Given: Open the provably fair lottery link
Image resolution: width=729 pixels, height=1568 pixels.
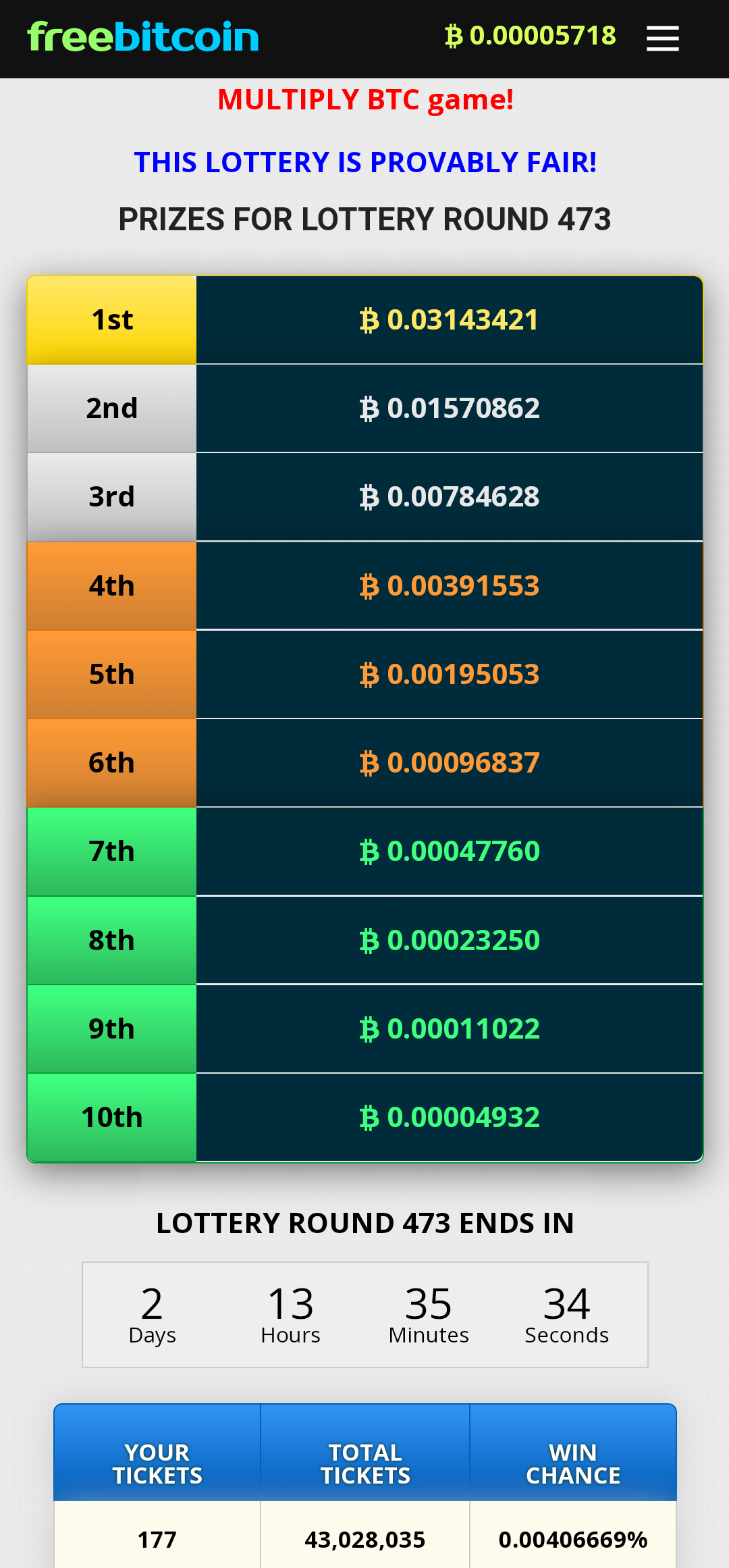Looking at the screenshot, I should tap(365, 162).
